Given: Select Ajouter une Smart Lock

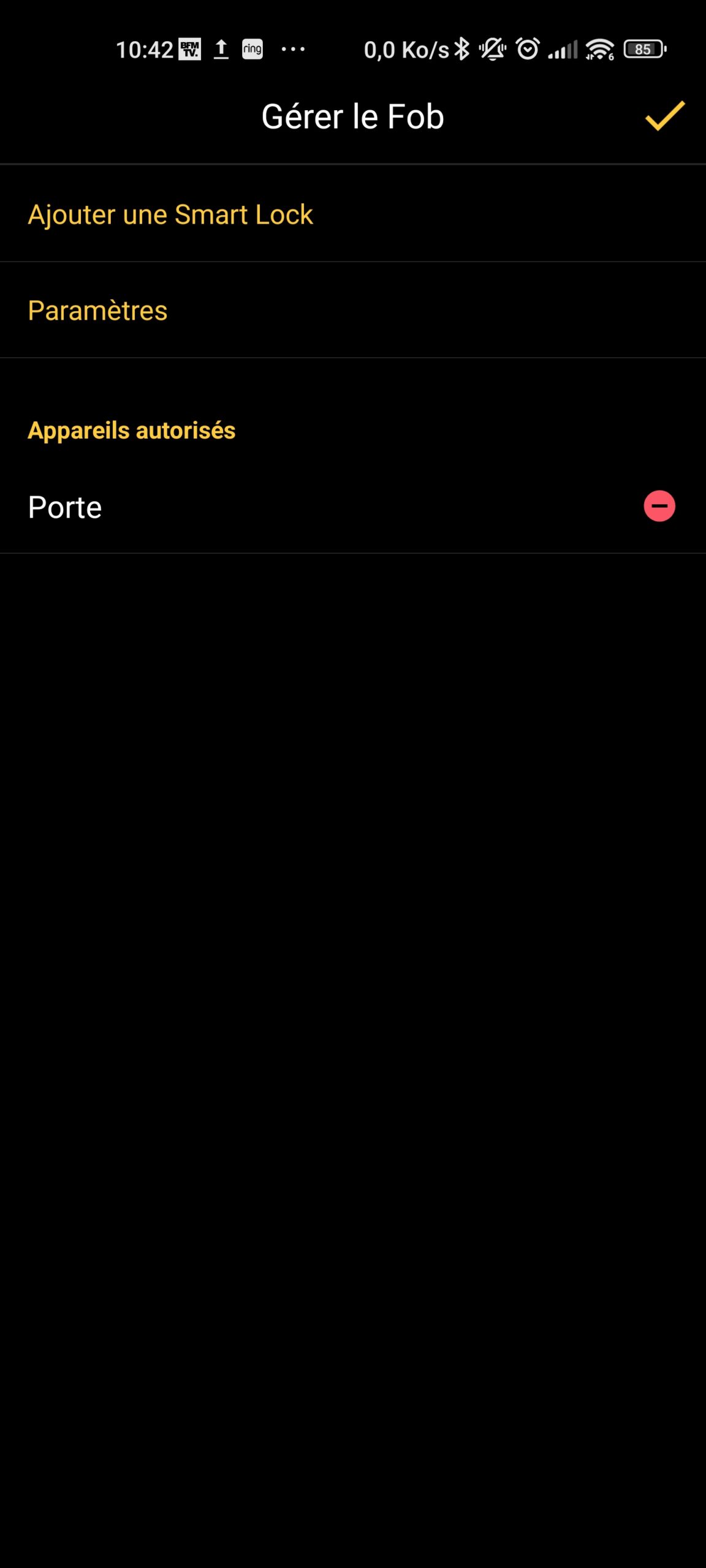Looking at the screenshot, I should tap(353, 214).
